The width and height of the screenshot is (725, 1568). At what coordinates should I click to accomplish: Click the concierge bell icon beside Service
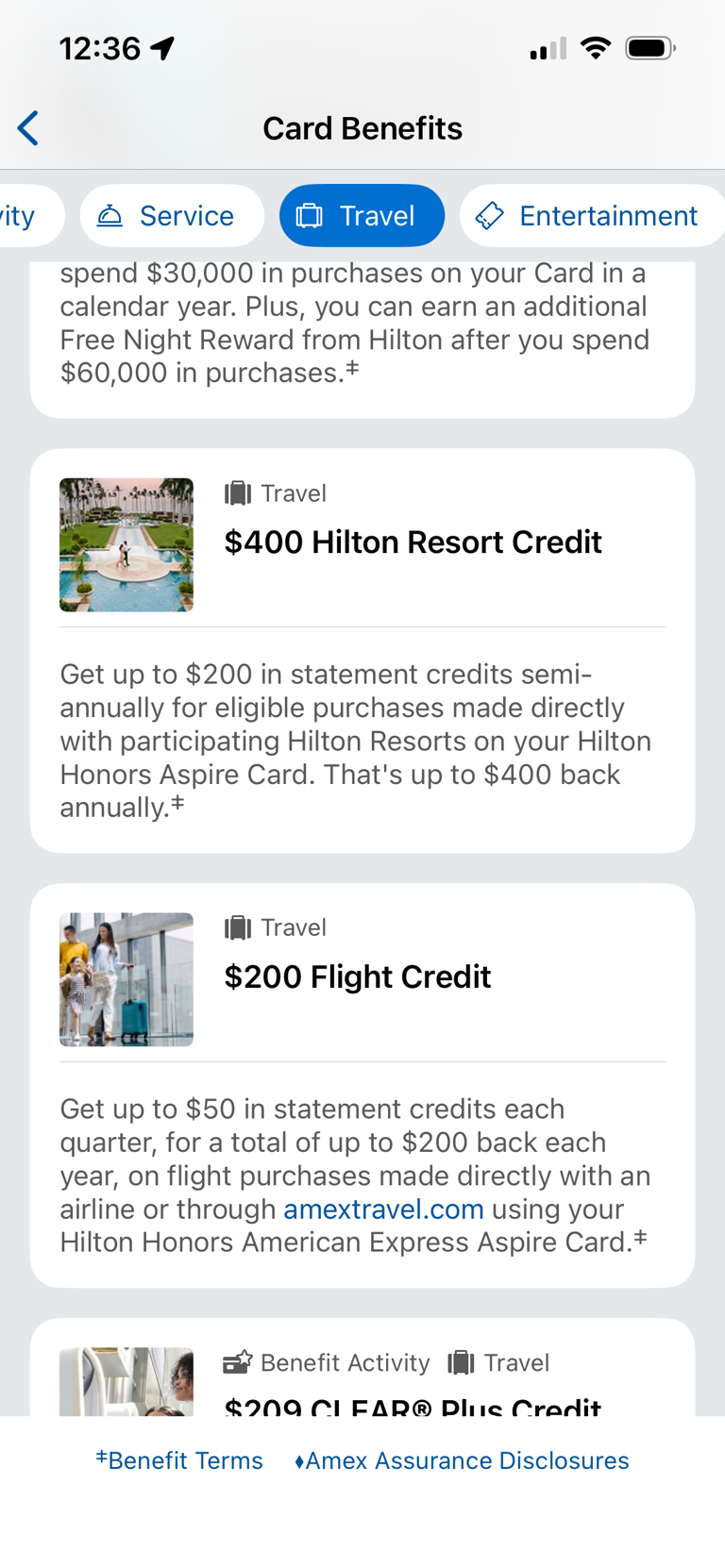point(110,215)
